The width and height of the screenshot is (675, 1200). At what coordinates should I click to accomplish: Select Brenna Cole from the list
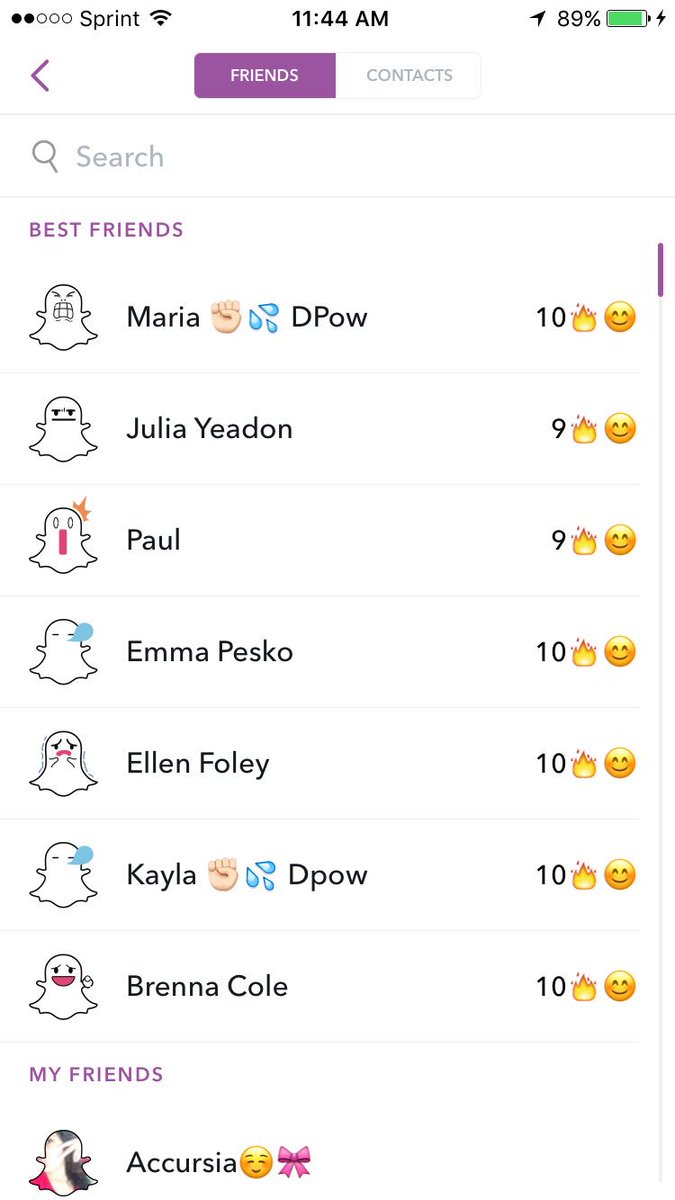click(x=320, y=987)
